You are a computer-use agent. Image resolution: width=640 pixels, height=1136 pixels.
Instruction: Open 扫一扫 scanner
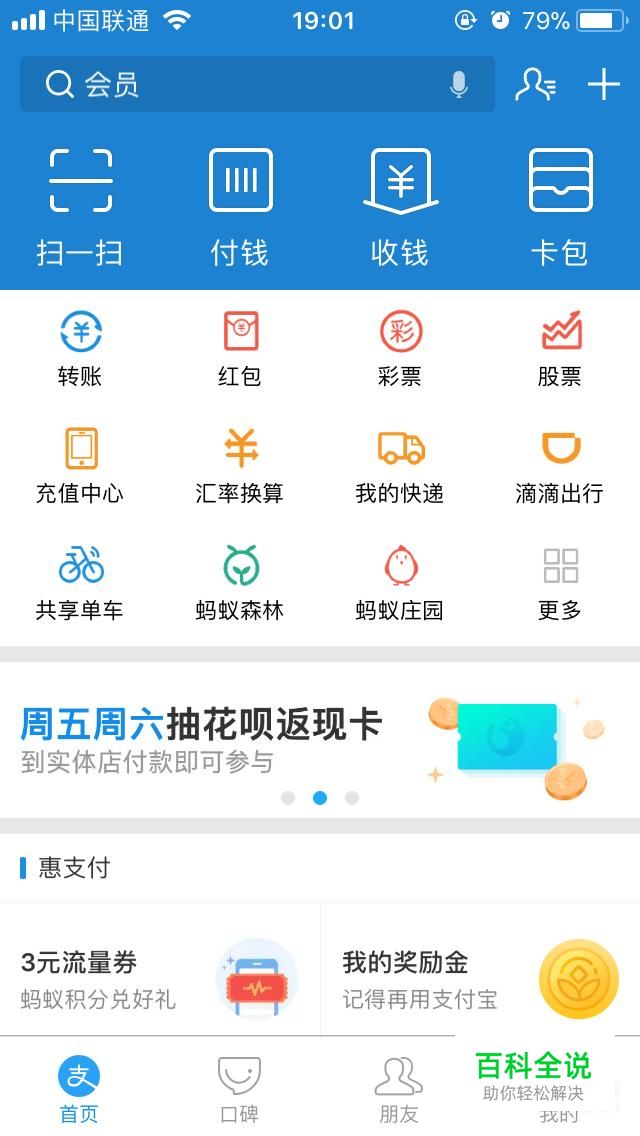click(x=80, y=207)
